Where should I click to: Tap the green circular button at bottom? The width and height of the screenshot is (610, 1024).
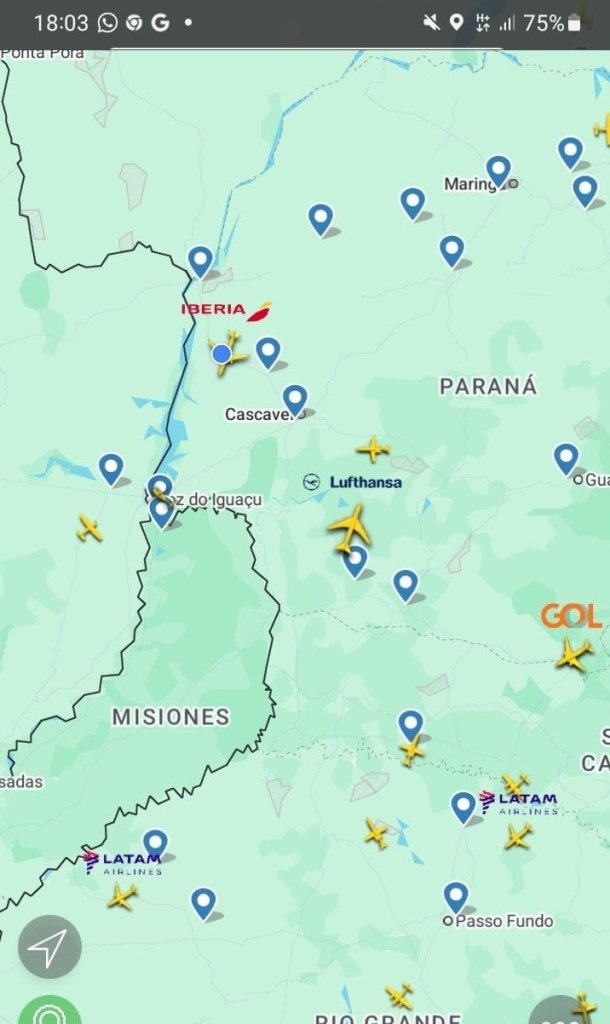(x=50, y=1011)
